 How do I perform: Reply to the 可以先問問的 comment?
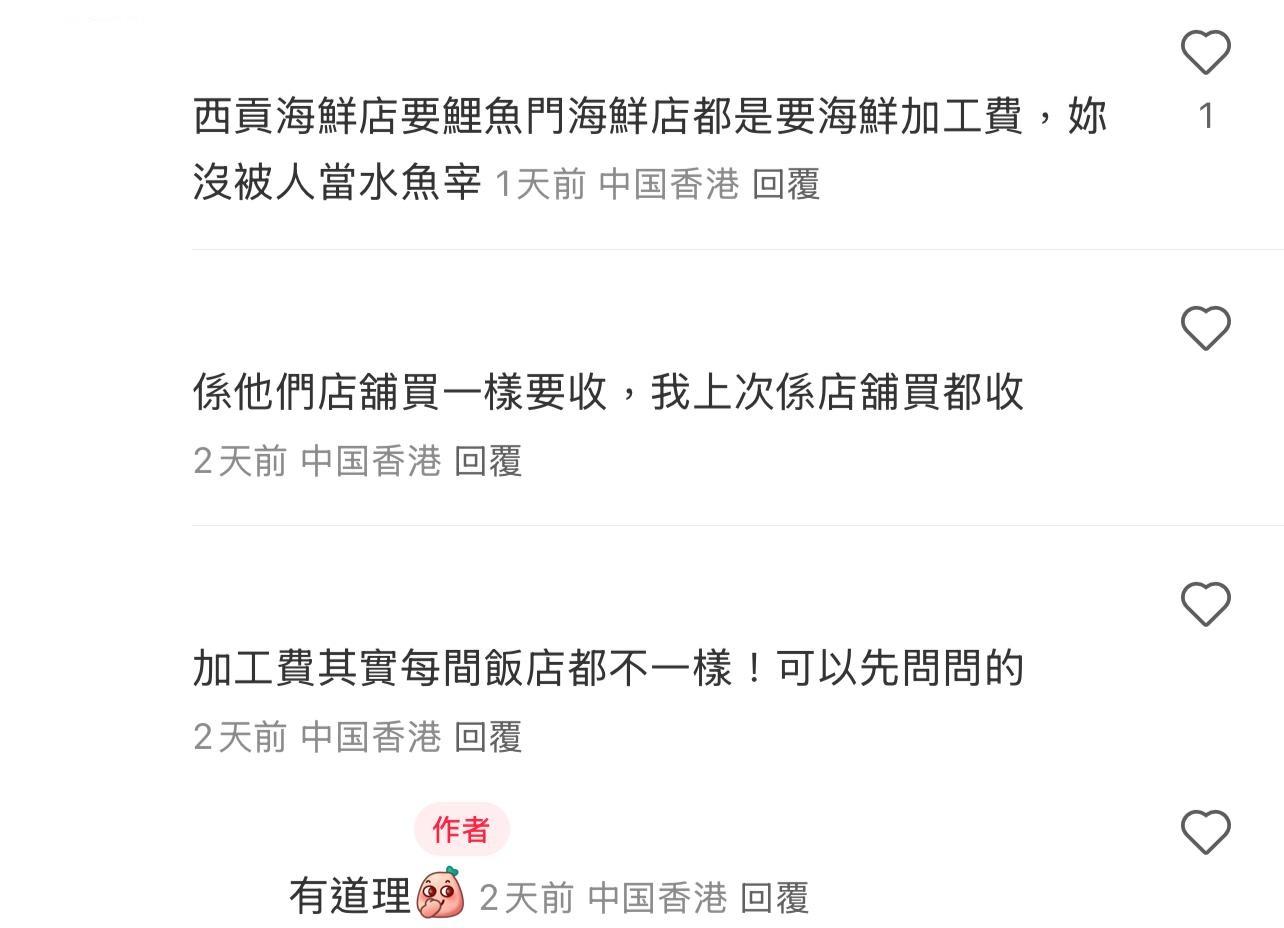(488, 737)
